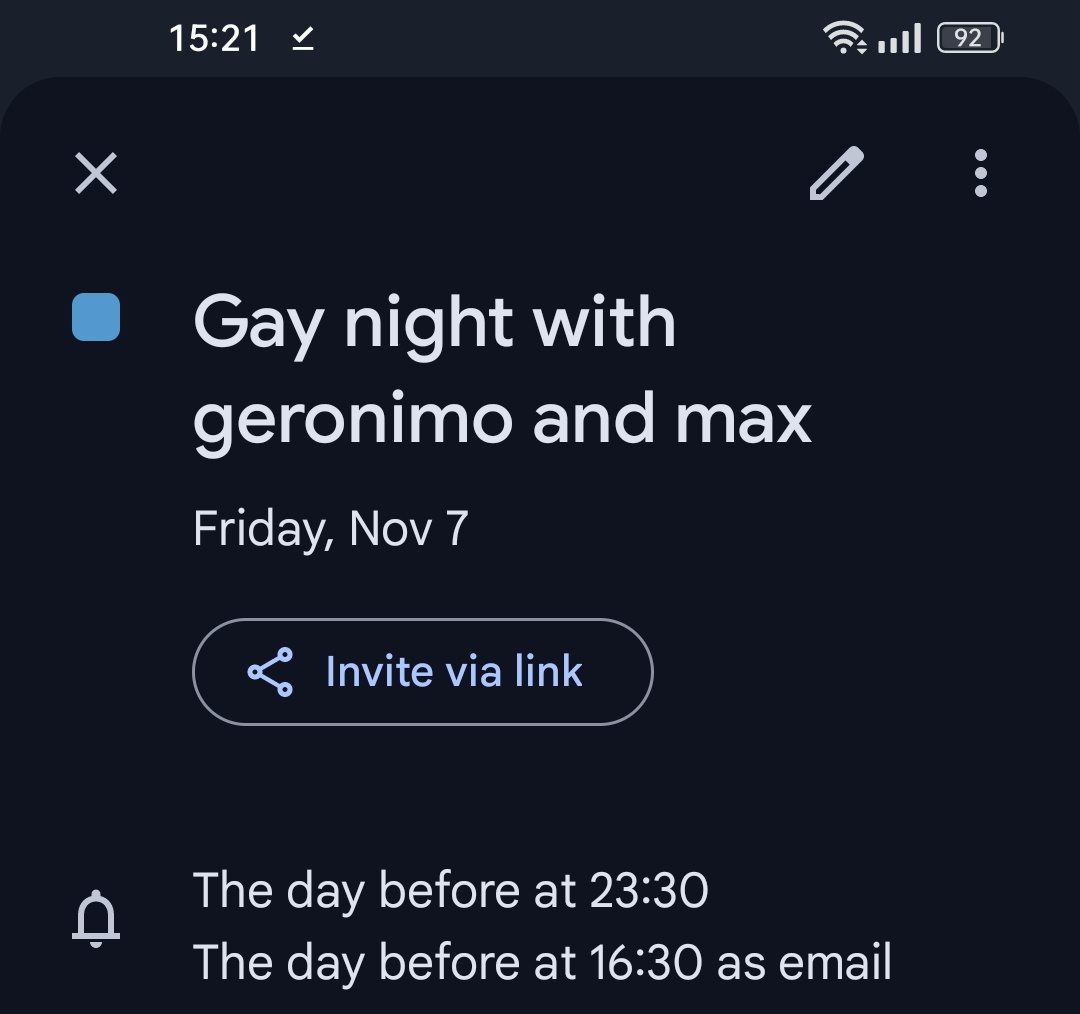Close the event details
The image size is (1080, 1014).
(x=97, y=174)
